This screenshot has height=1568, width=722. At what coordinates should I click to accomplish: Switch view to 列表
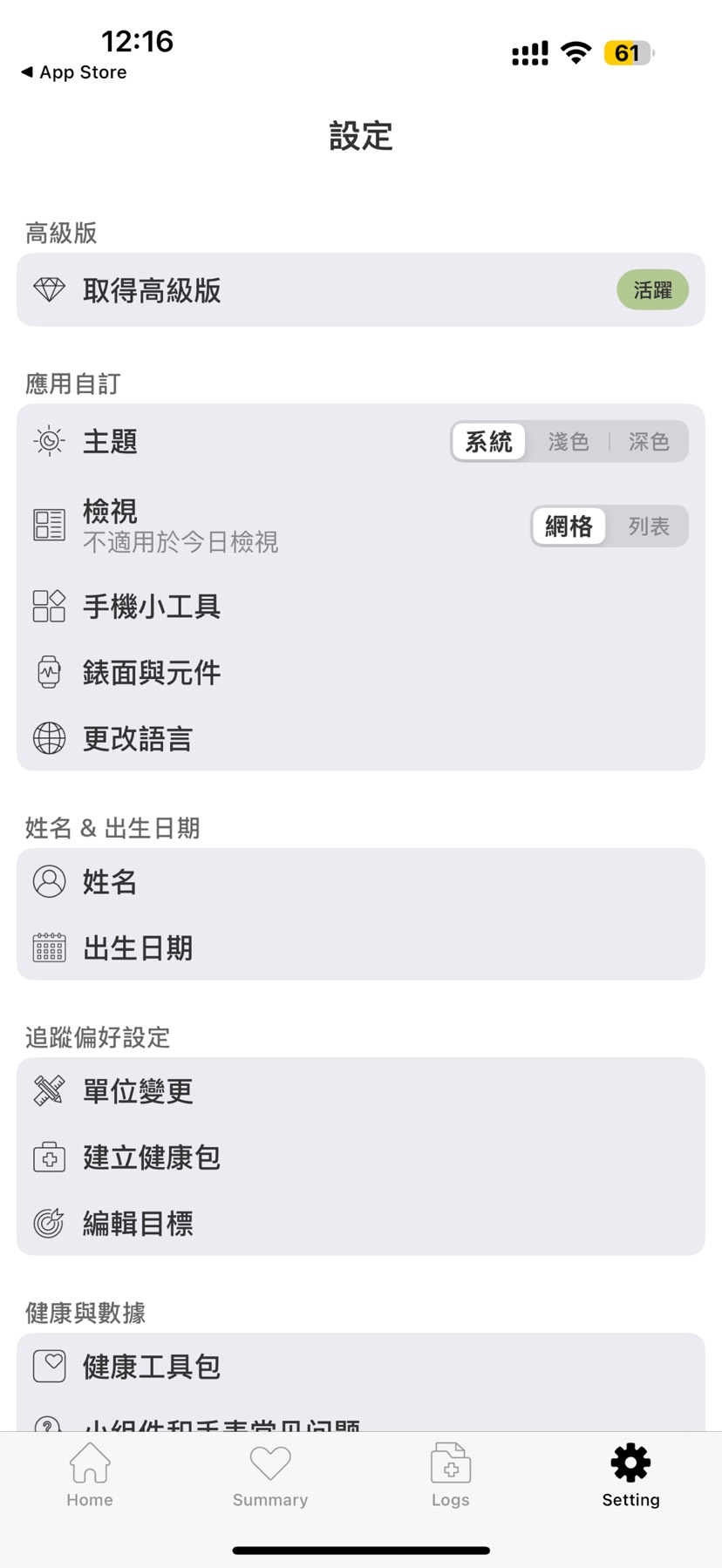pos(649,526)
